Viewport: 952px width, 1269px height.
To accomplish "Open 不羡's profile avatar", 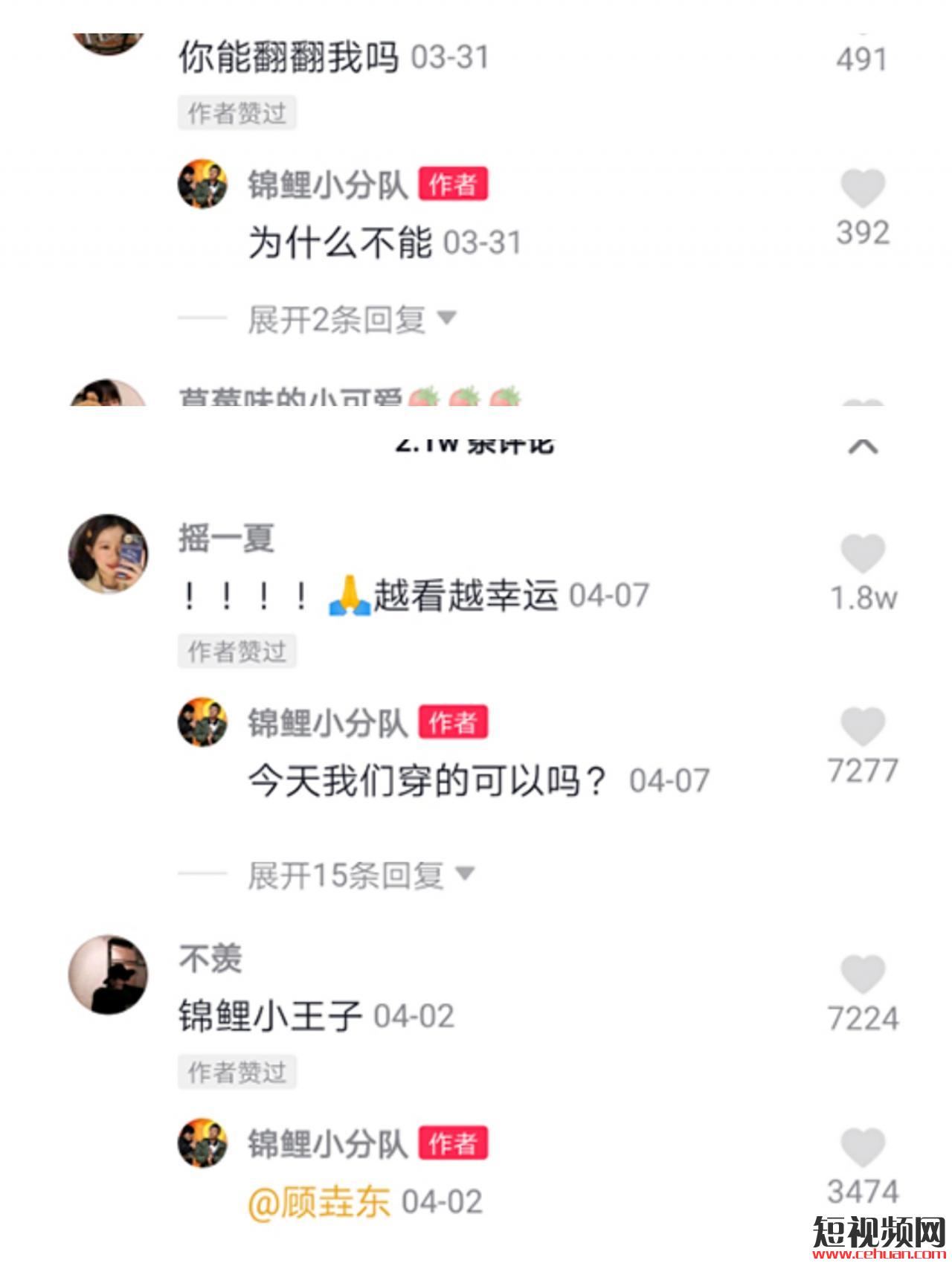I will pyautogui.click(x=109, y=974).
